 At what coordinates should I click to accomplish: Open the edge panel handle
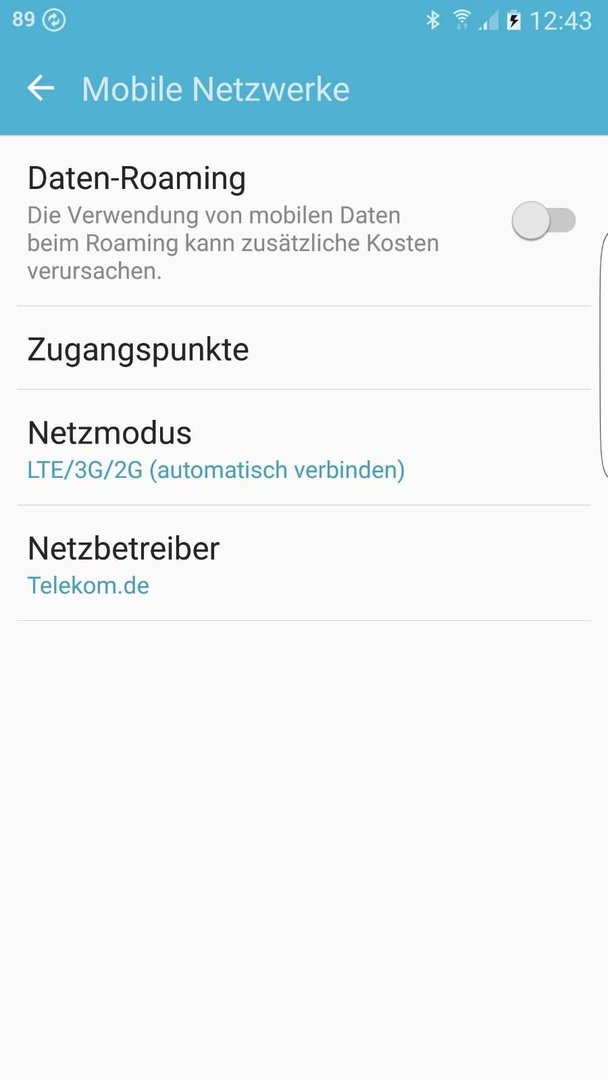[x=604, y=355]
